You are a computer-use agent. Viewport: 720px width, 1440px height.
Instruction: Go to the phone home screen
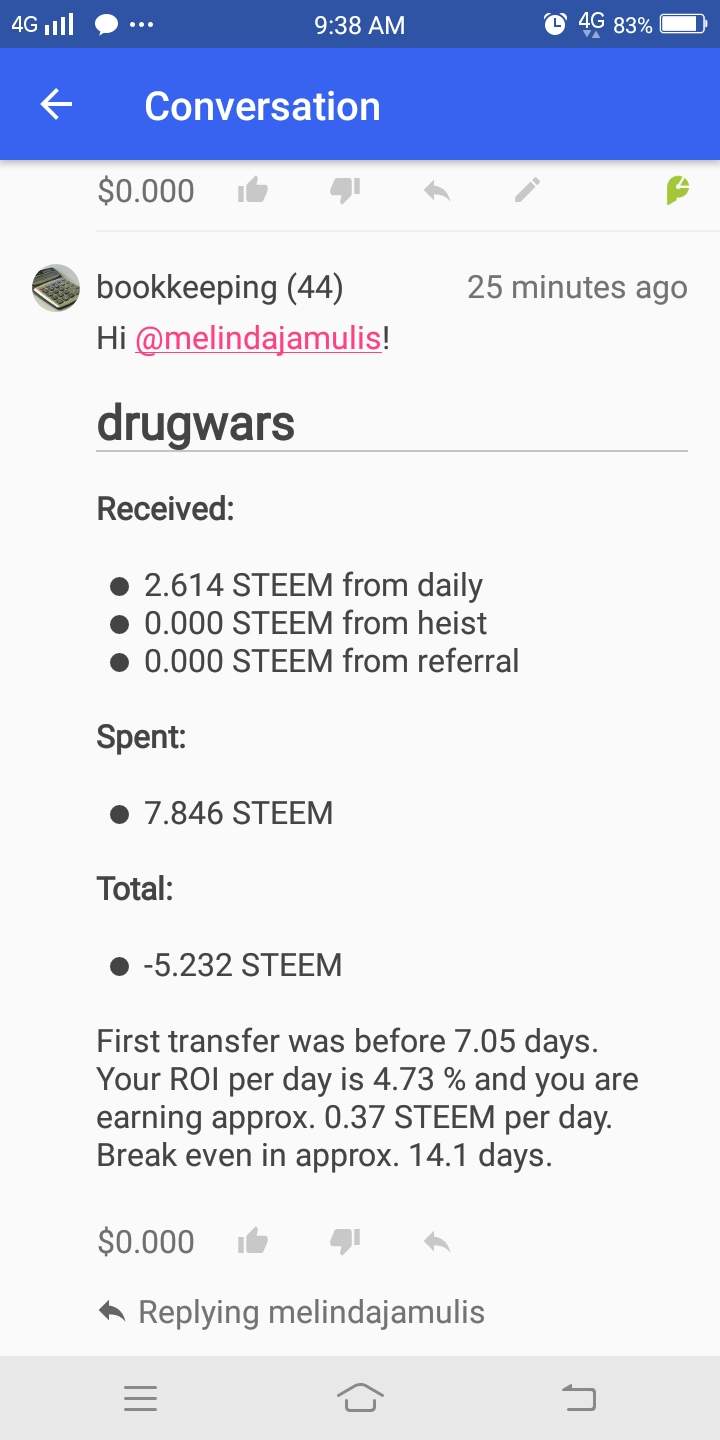[x=360, y=1398]
